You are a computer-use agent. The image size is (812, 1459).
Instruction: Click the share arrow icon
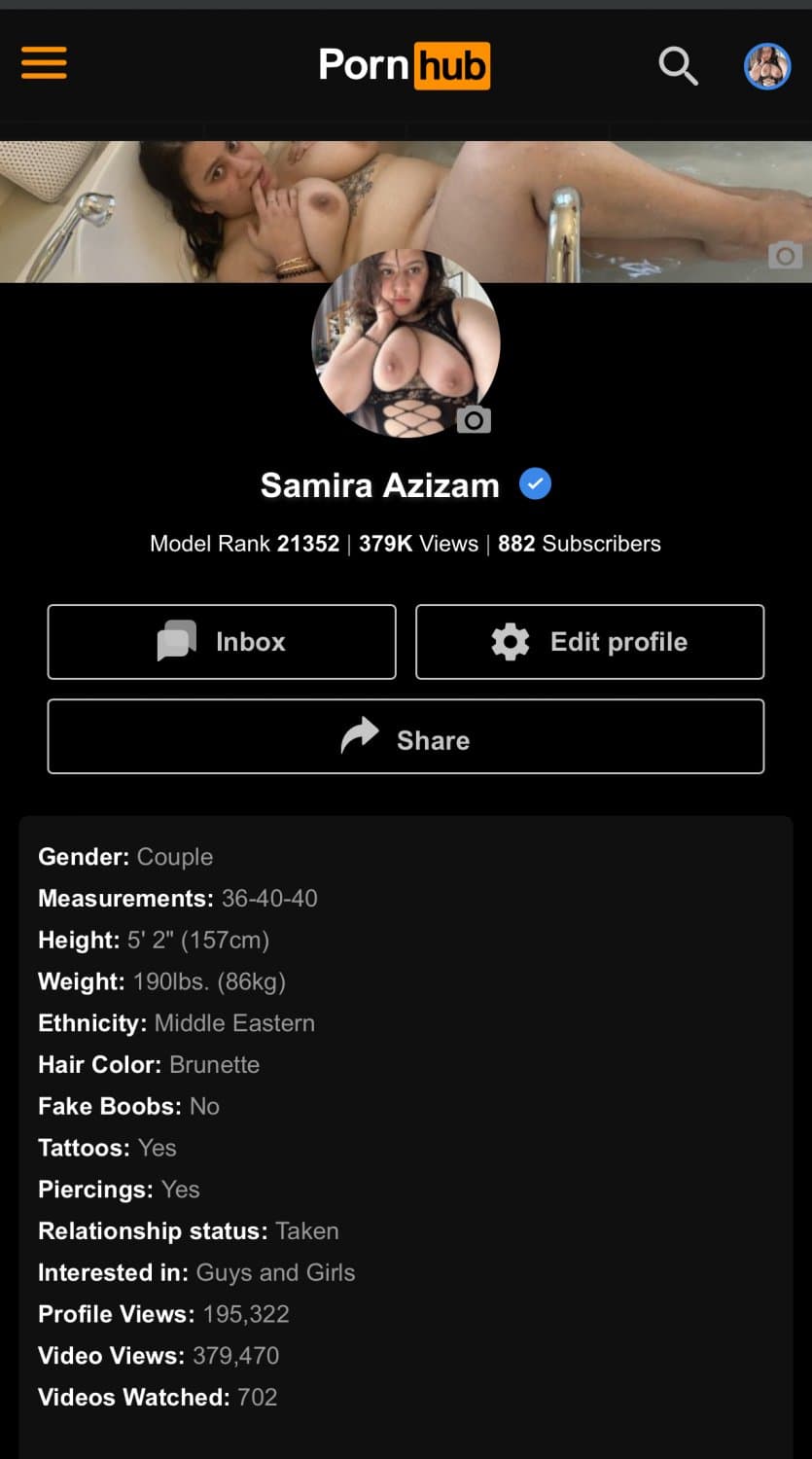pos(361,736)
